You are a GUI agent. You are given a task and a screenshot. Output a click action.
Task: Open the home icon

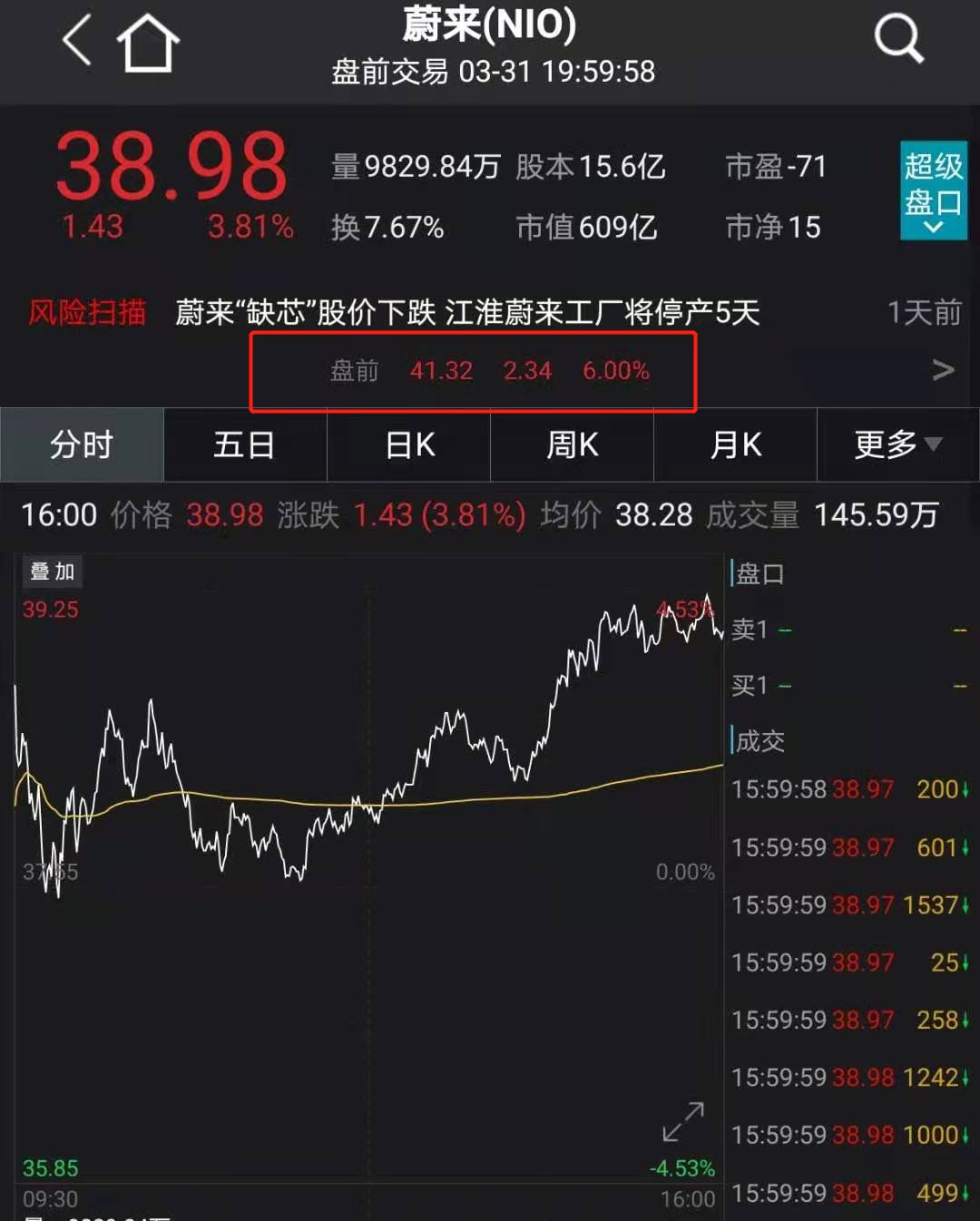click(x=148, y=43)
